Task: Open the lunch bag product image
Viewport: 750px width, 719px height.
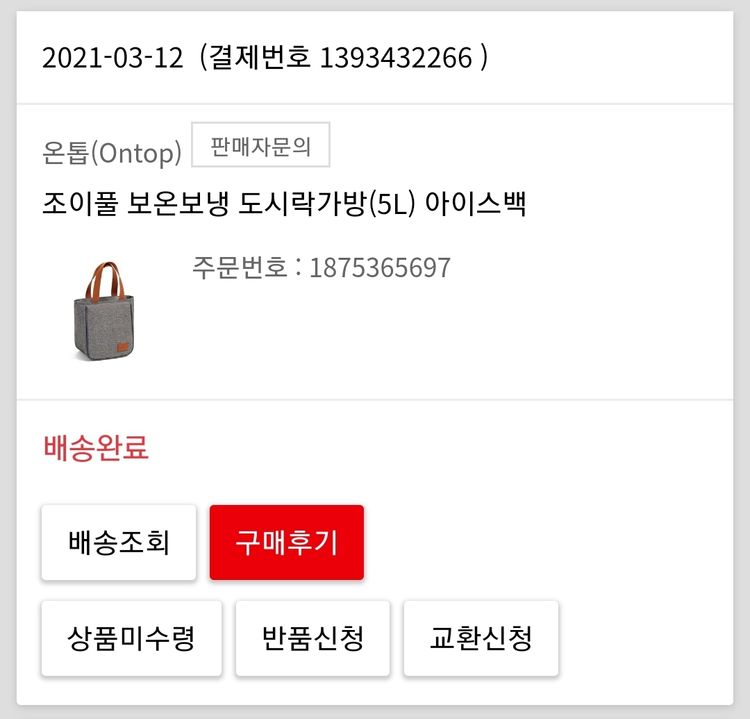Action: [x=105, y=311]
